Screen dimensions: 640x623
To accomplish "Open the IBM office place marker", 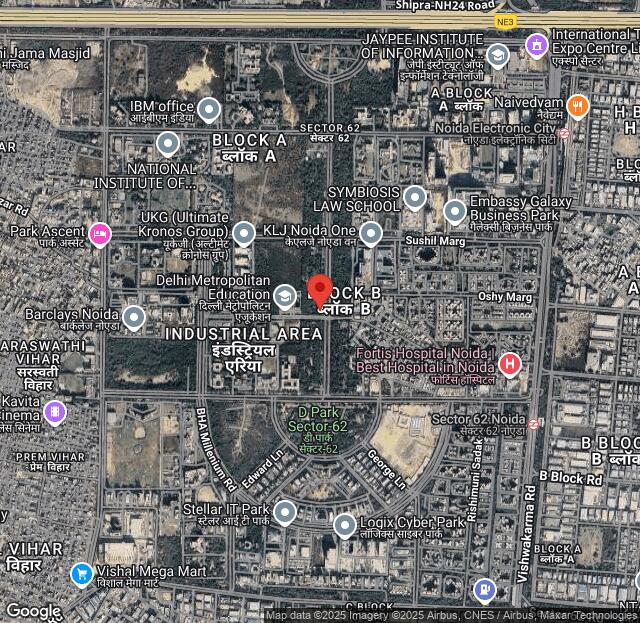I will (x=208, y=109).
